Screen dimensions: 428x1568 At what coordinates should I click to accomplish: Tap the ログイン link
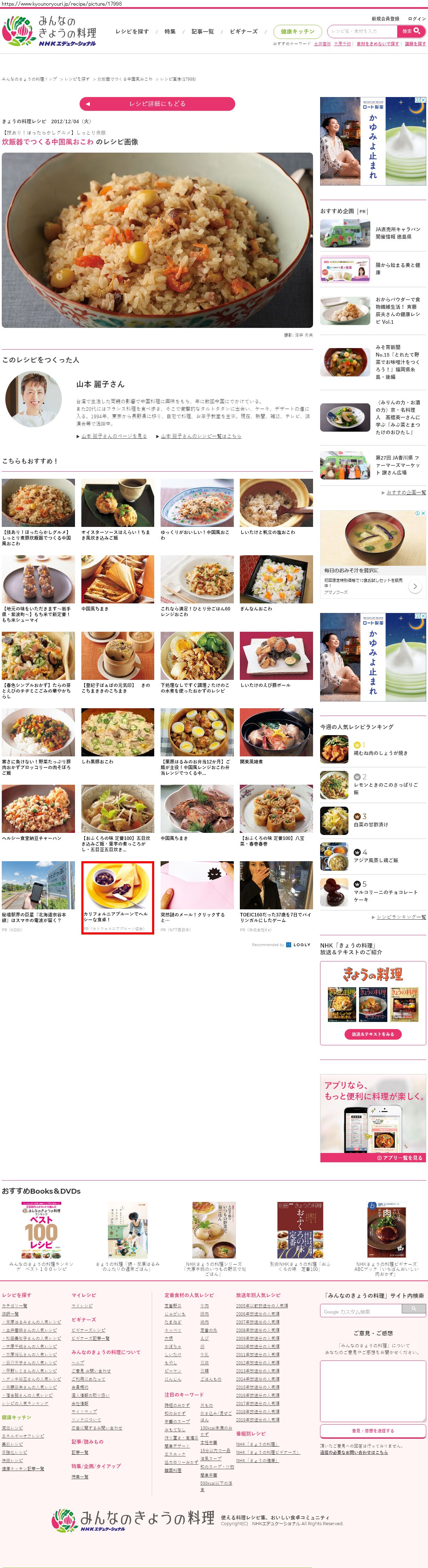(x=416, y=19)
